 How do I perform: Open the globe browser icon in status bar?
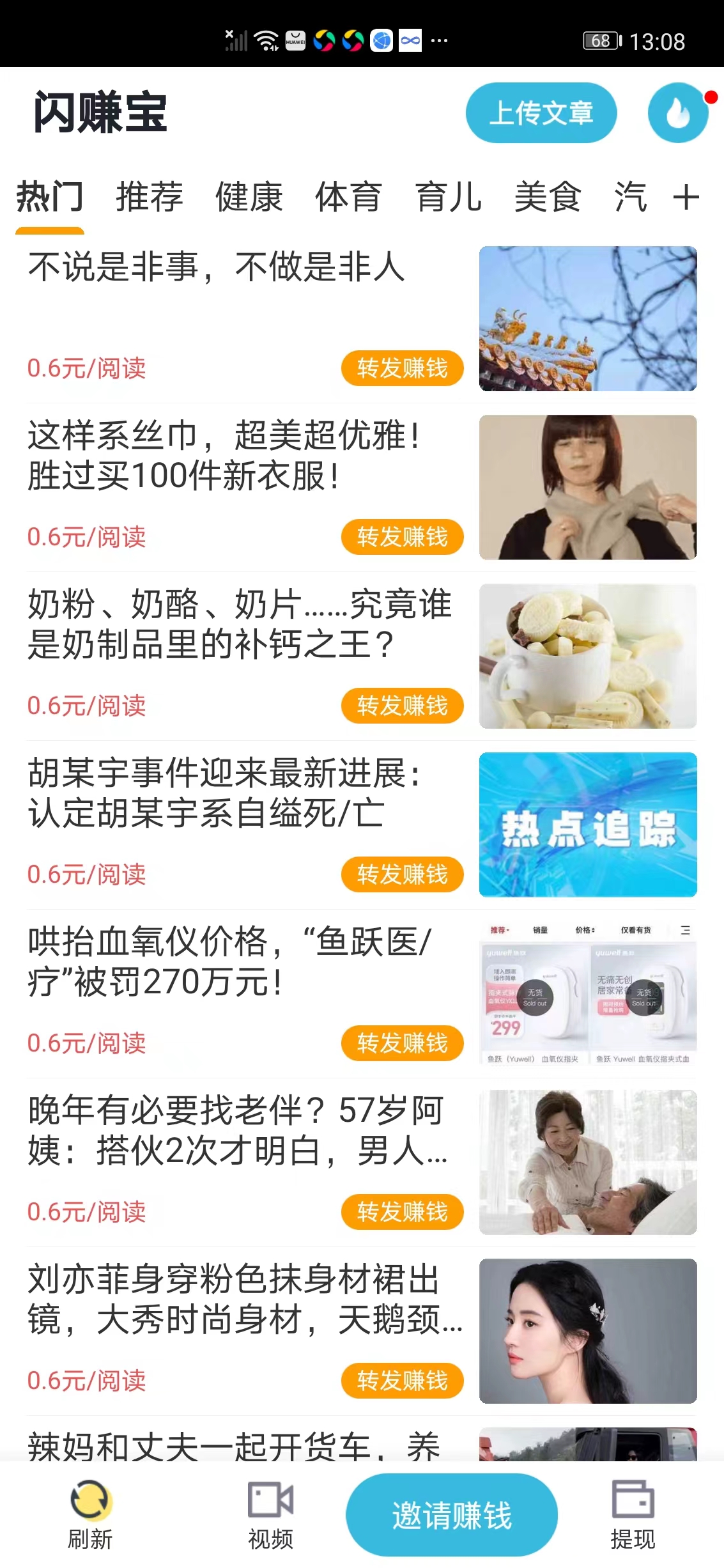(380, 40)
